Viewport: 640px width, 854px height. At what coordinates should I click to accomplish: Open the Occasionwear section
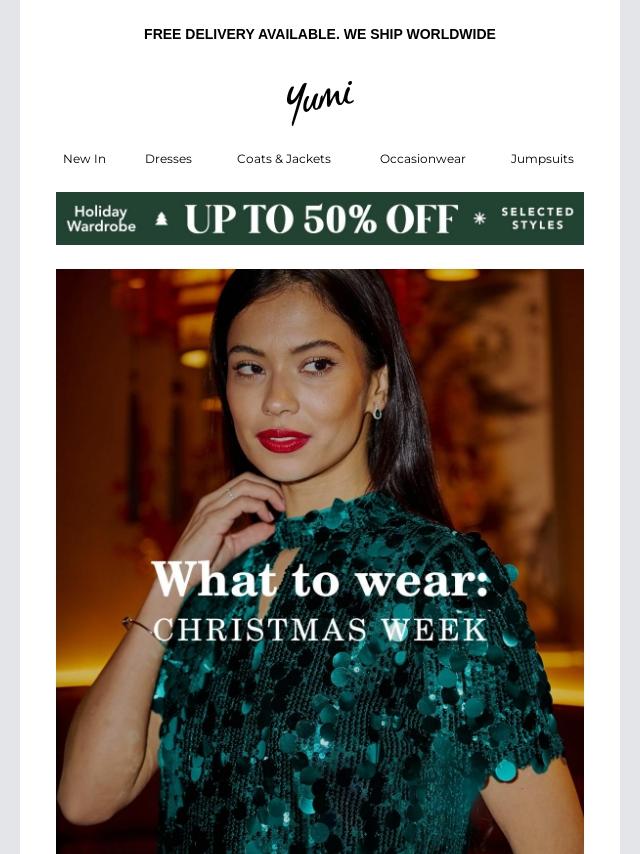coord(422,159)
